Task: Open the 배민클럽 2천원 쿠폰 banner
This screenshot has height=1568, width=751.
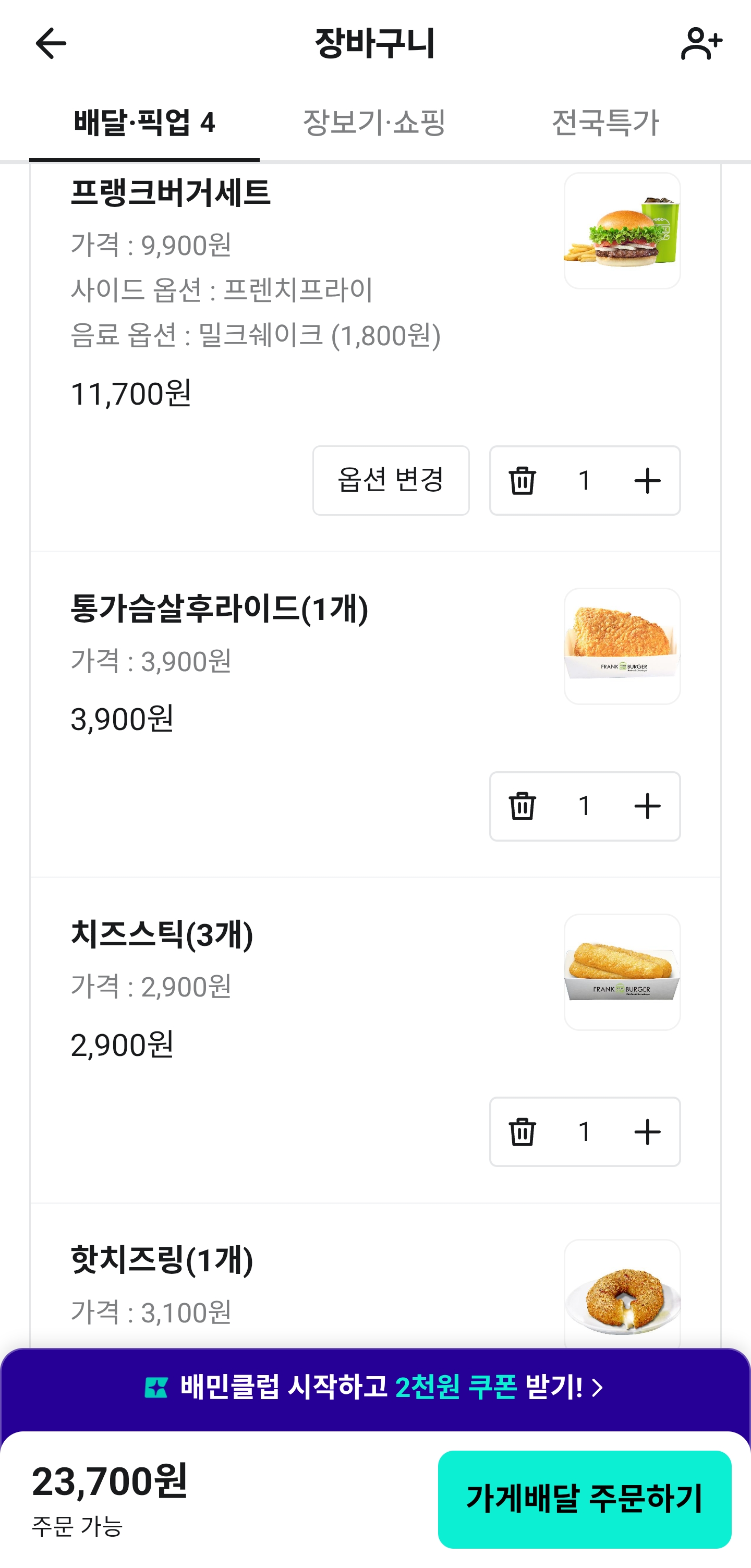Action: pos(375,1388)
